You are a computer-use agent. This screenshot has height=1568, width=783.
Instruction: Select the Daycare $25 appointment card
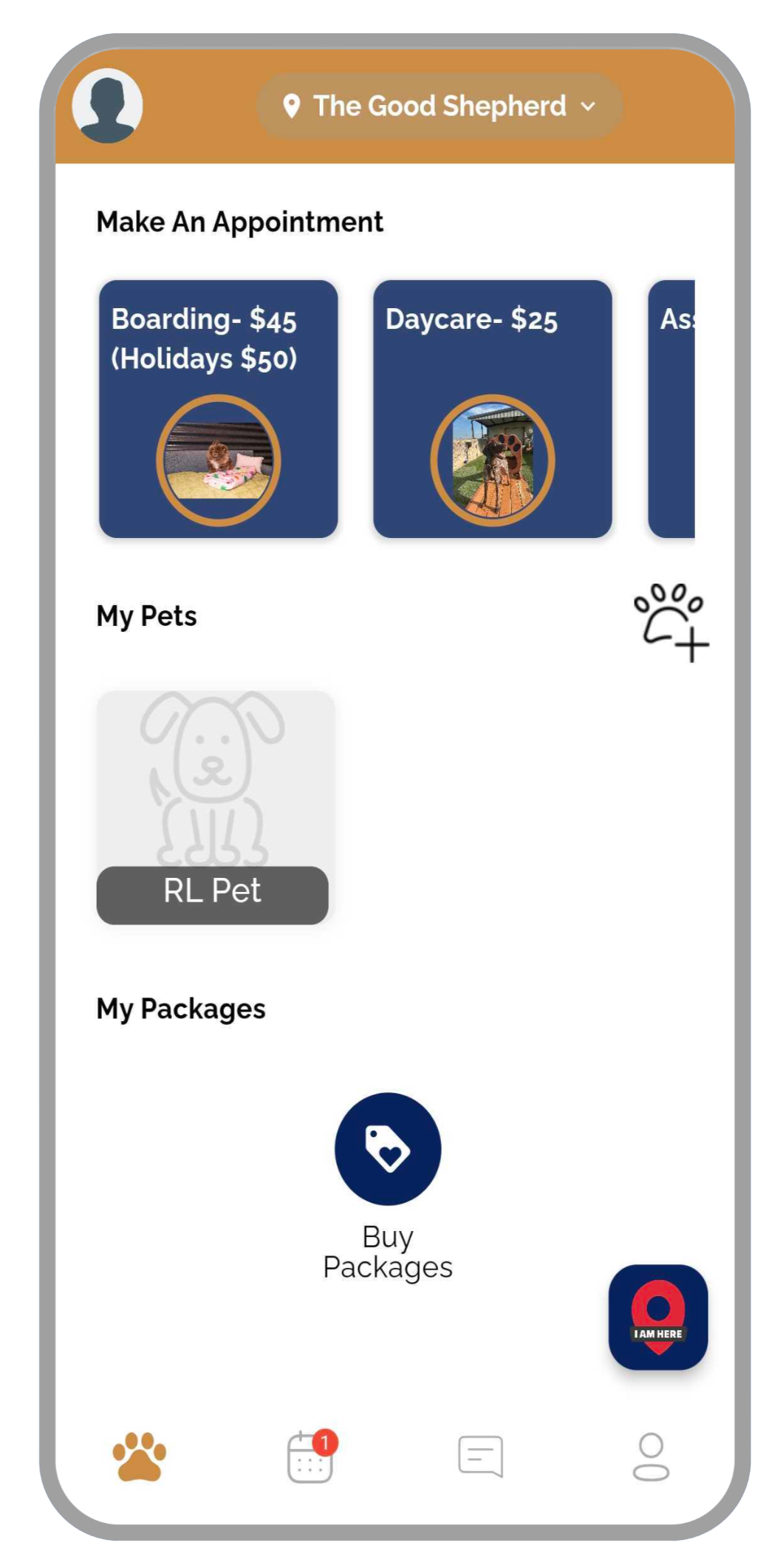493,409
